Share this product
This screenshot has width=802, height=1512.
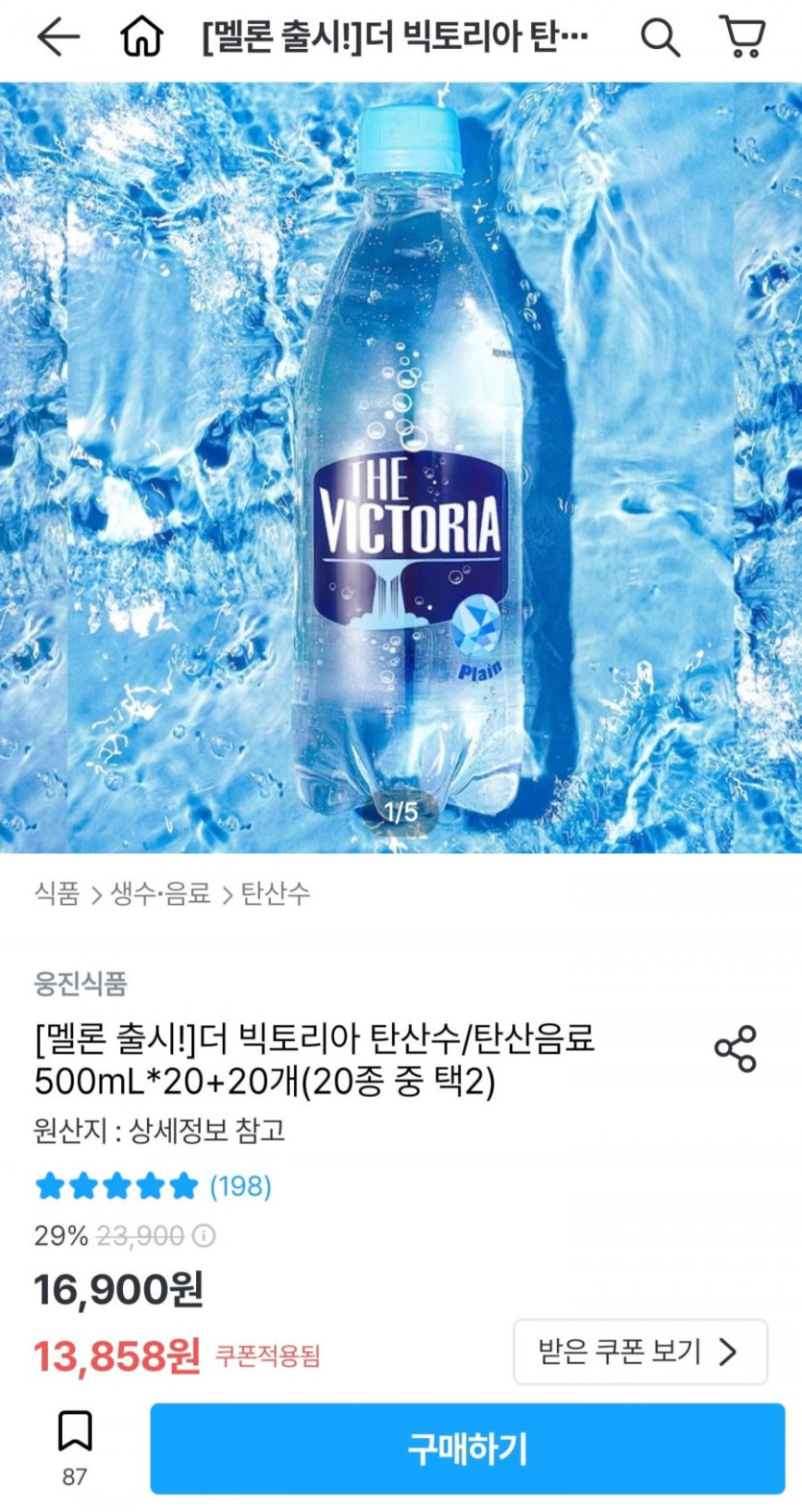(x=736, y=1048)
